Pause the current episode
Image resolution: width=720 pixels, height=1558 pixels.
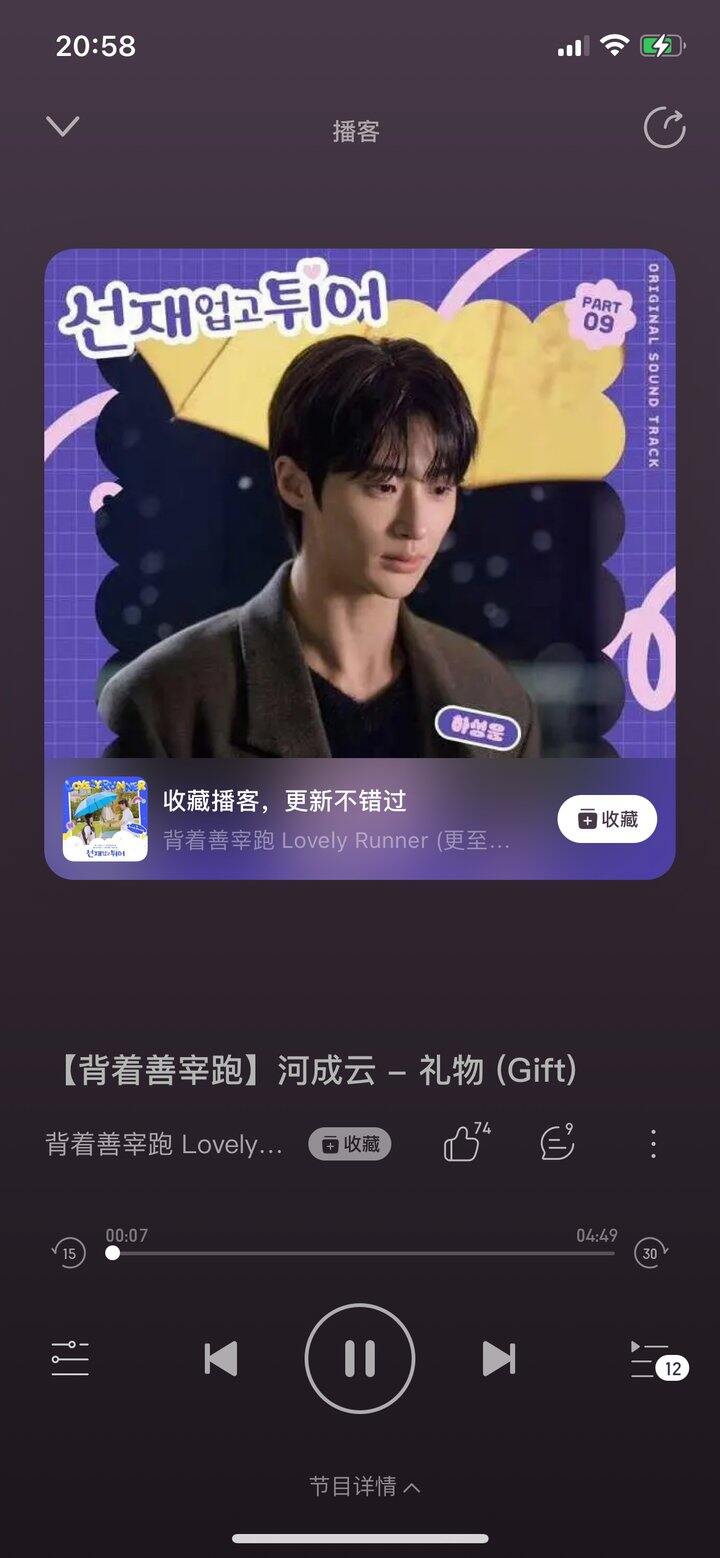tap(359, 1358)
